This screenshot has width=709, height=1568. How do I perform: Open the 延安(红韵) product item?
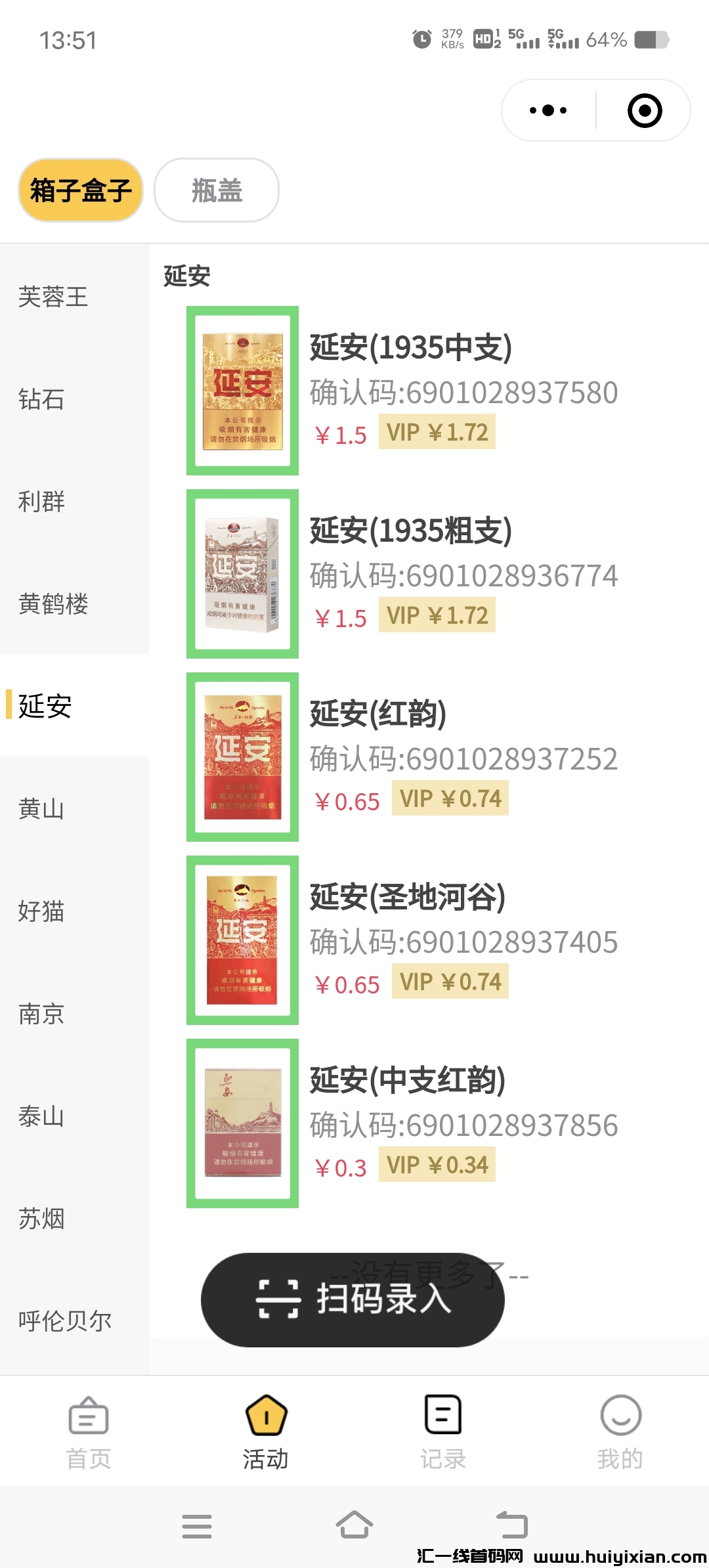pos(378,714)
